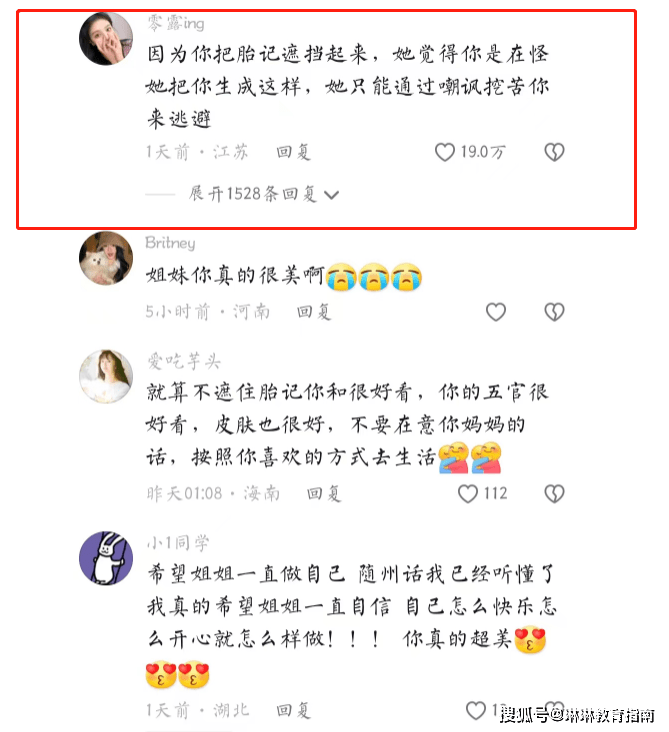Open 零露ing's profile avatar
The width and height of the screenshot is (669, 732).
[x=105, y=40]
